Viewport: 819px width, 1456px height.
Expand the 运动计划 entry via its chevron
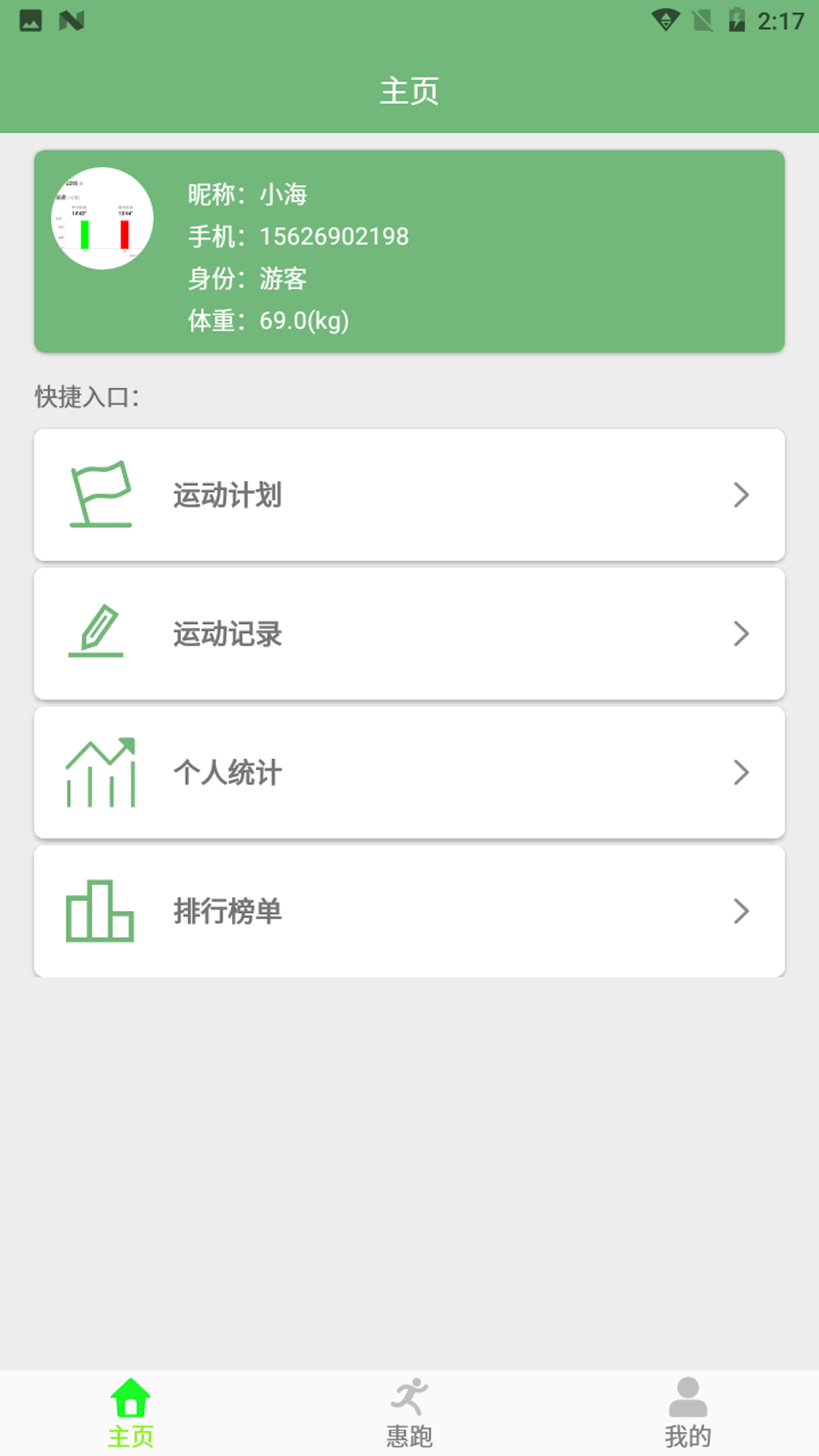[x=741, y=495]
